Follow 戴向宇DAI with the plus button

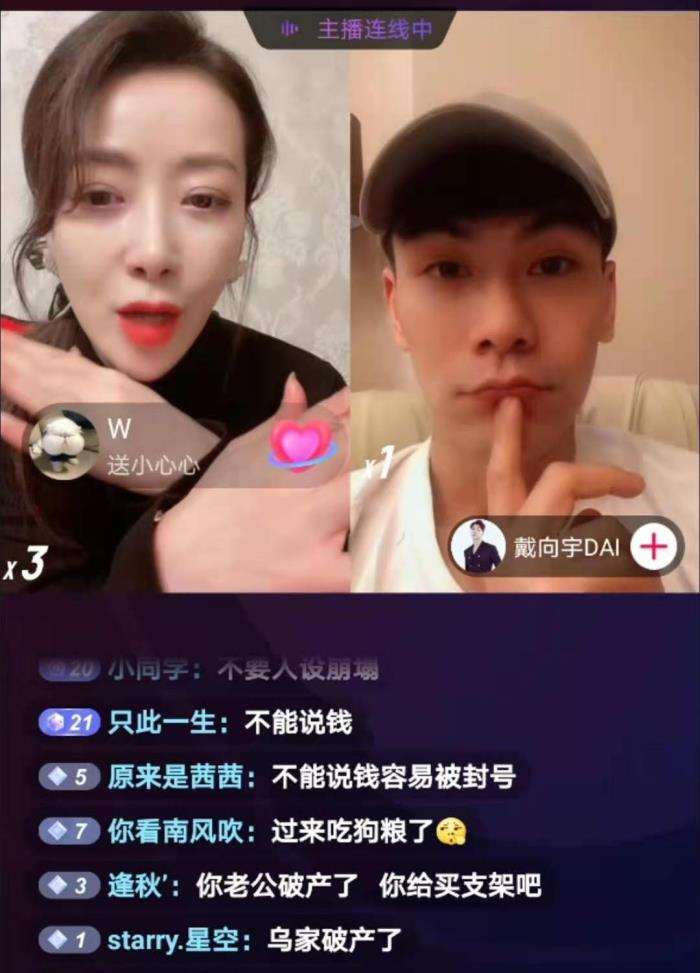653,547
